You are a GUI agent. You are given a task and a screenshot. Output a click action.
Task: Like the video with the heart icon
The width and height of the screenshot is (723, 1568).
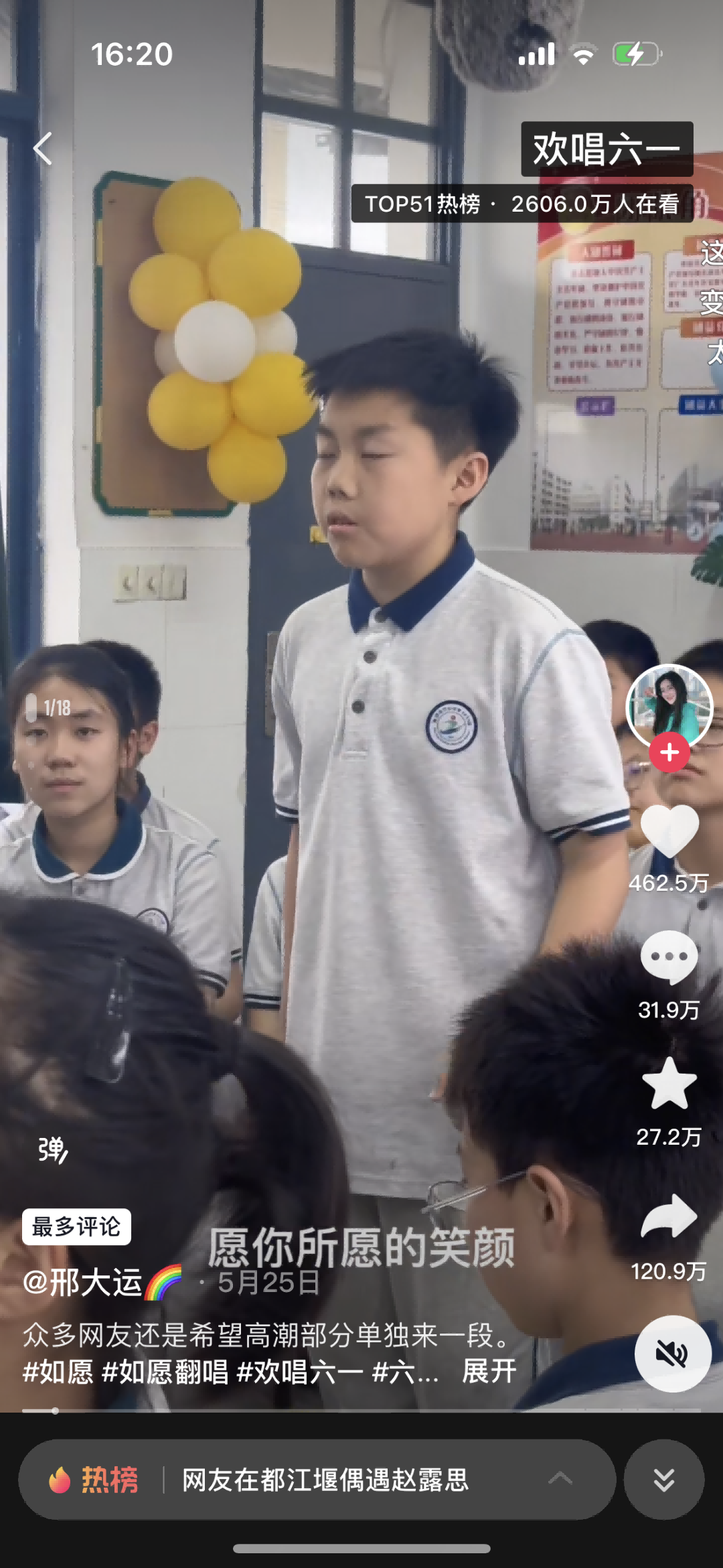(x=669, y=831)
